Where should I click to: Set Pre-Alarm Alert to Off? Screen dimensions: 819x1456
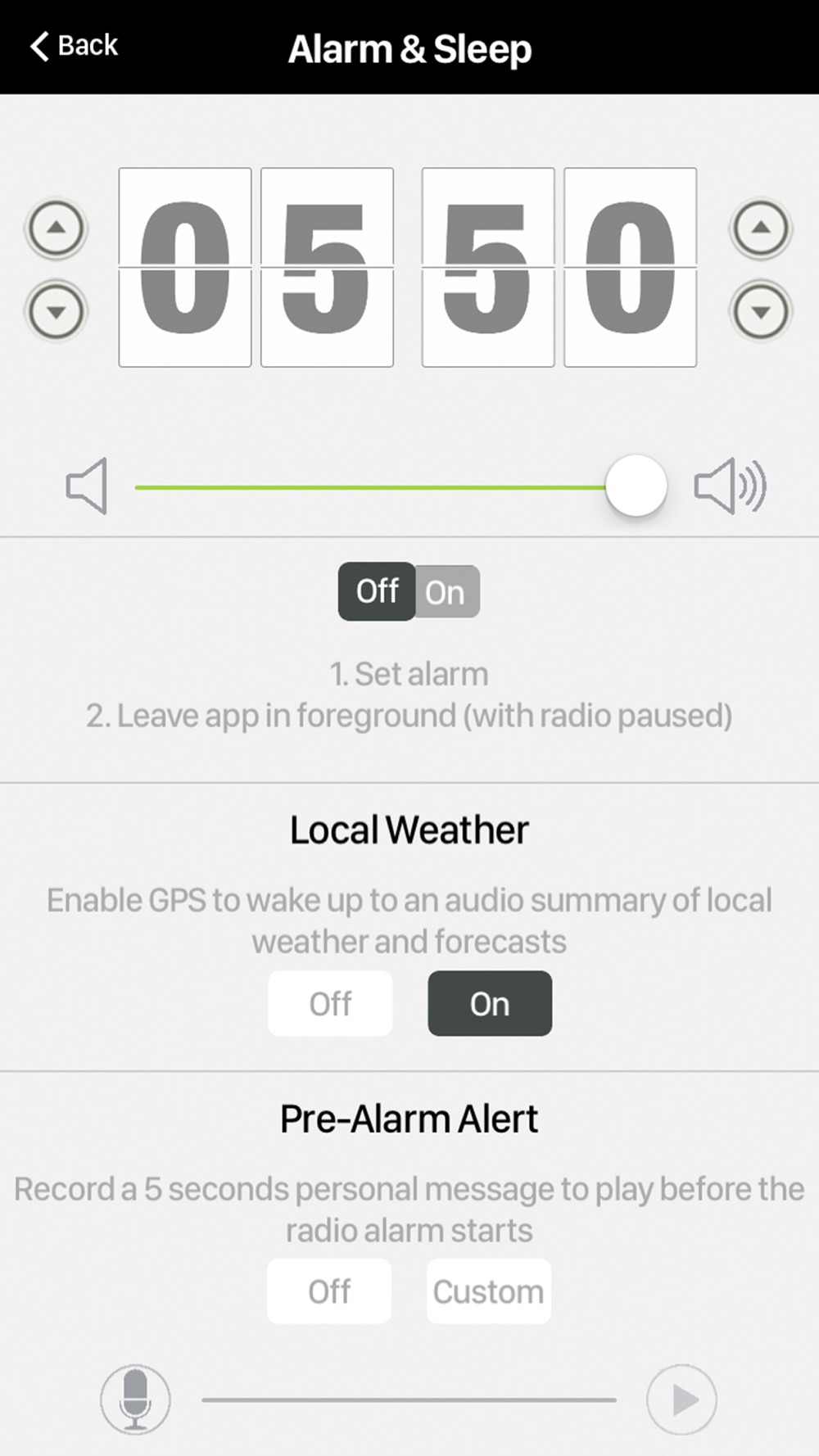click(329, 1291)
